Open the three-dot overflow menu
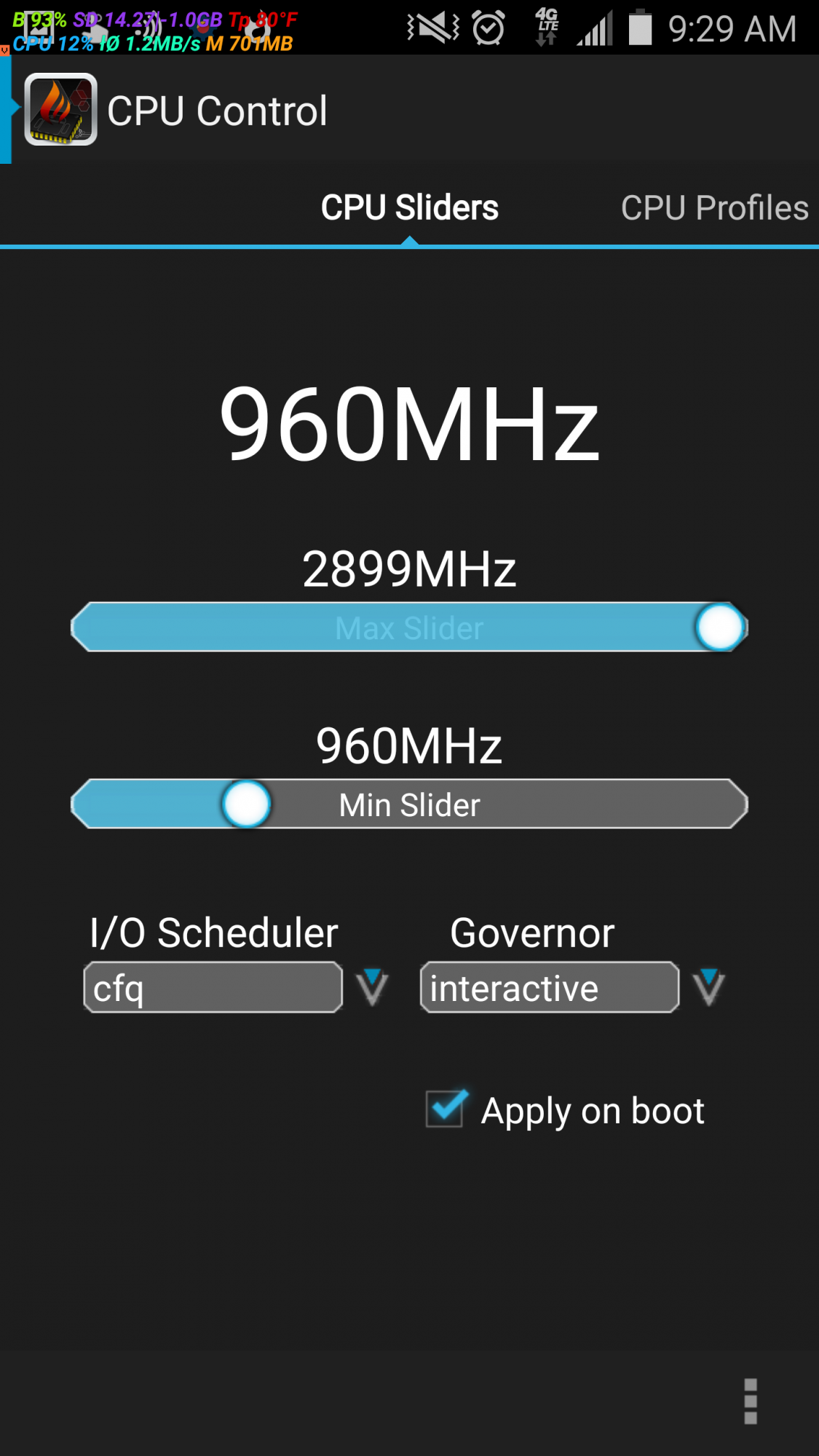Viewport: 819px width, 1456px height. 751,1401
